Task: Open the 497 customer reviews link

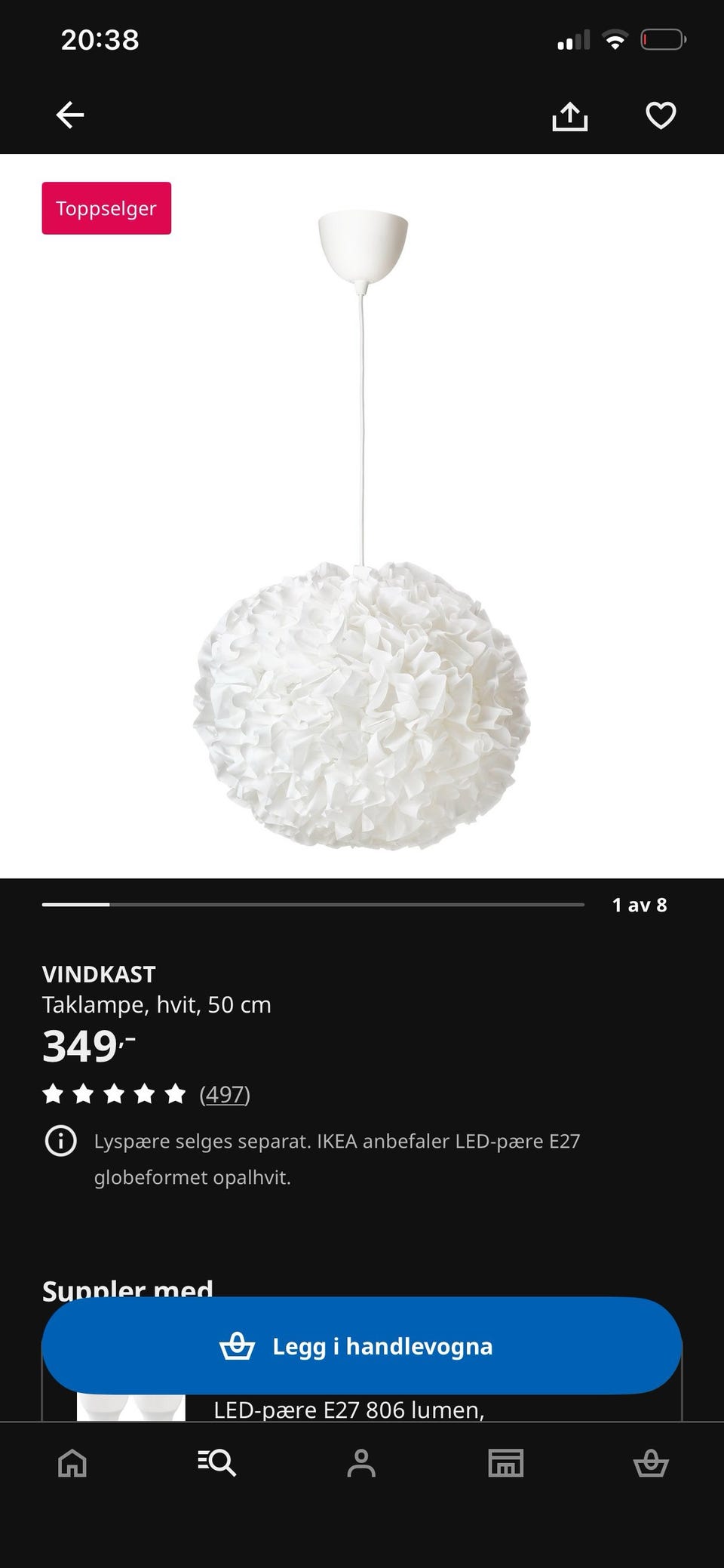Action: tap(225, 1094)
